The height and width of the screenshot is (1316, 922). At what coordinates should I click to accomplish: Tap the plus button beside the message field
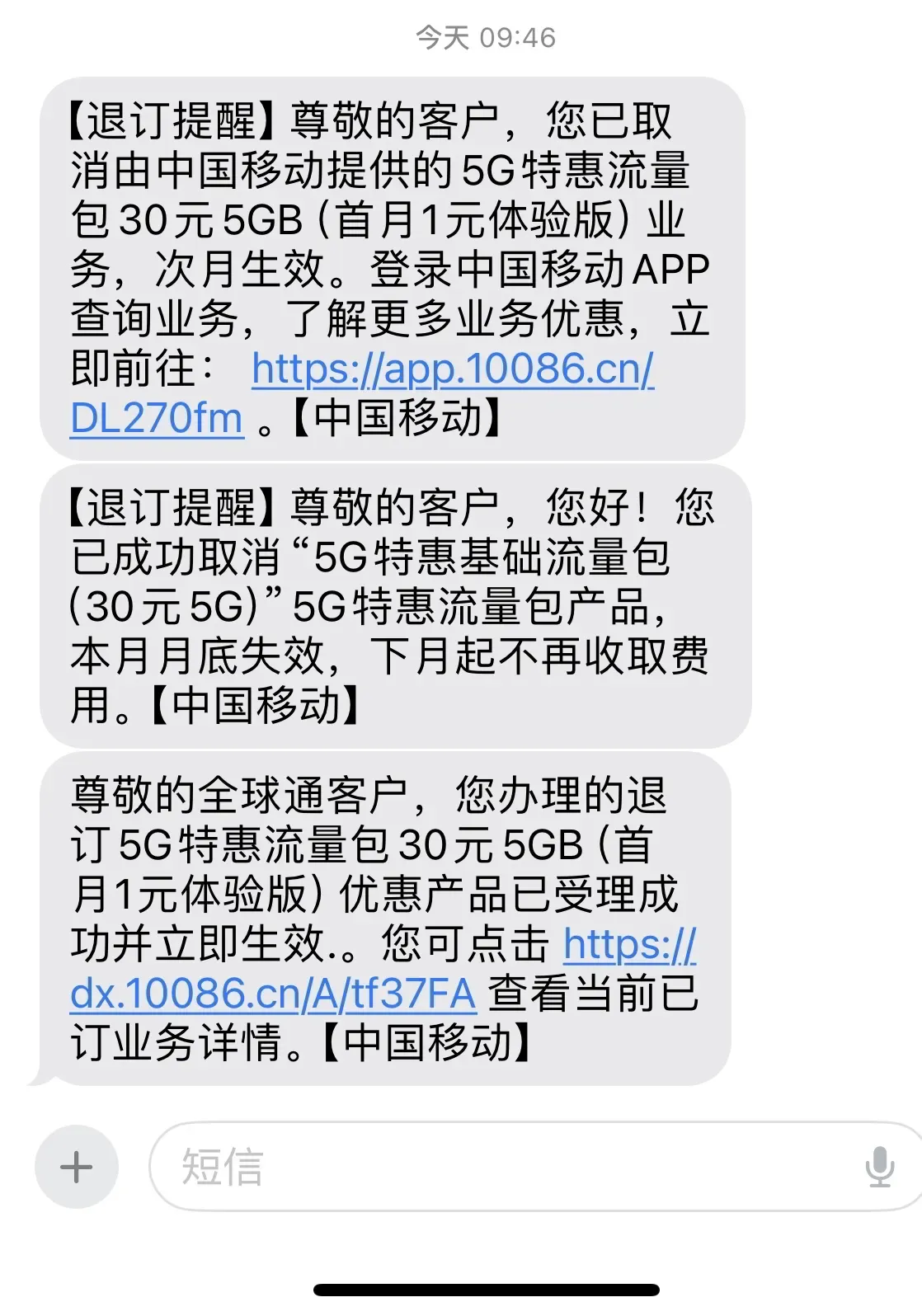point(77,1167)
